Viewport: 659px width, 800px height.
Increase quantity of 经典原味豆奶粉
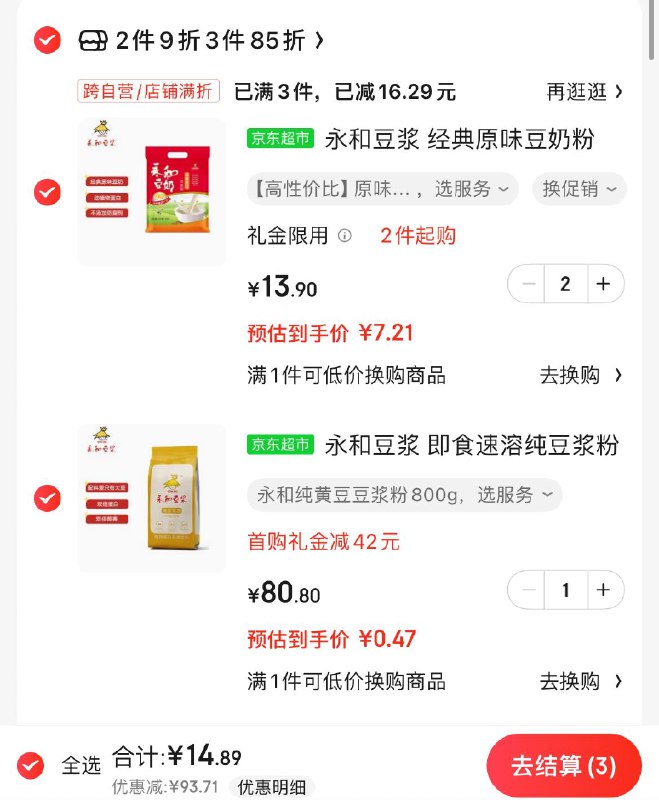coord(603,284)
